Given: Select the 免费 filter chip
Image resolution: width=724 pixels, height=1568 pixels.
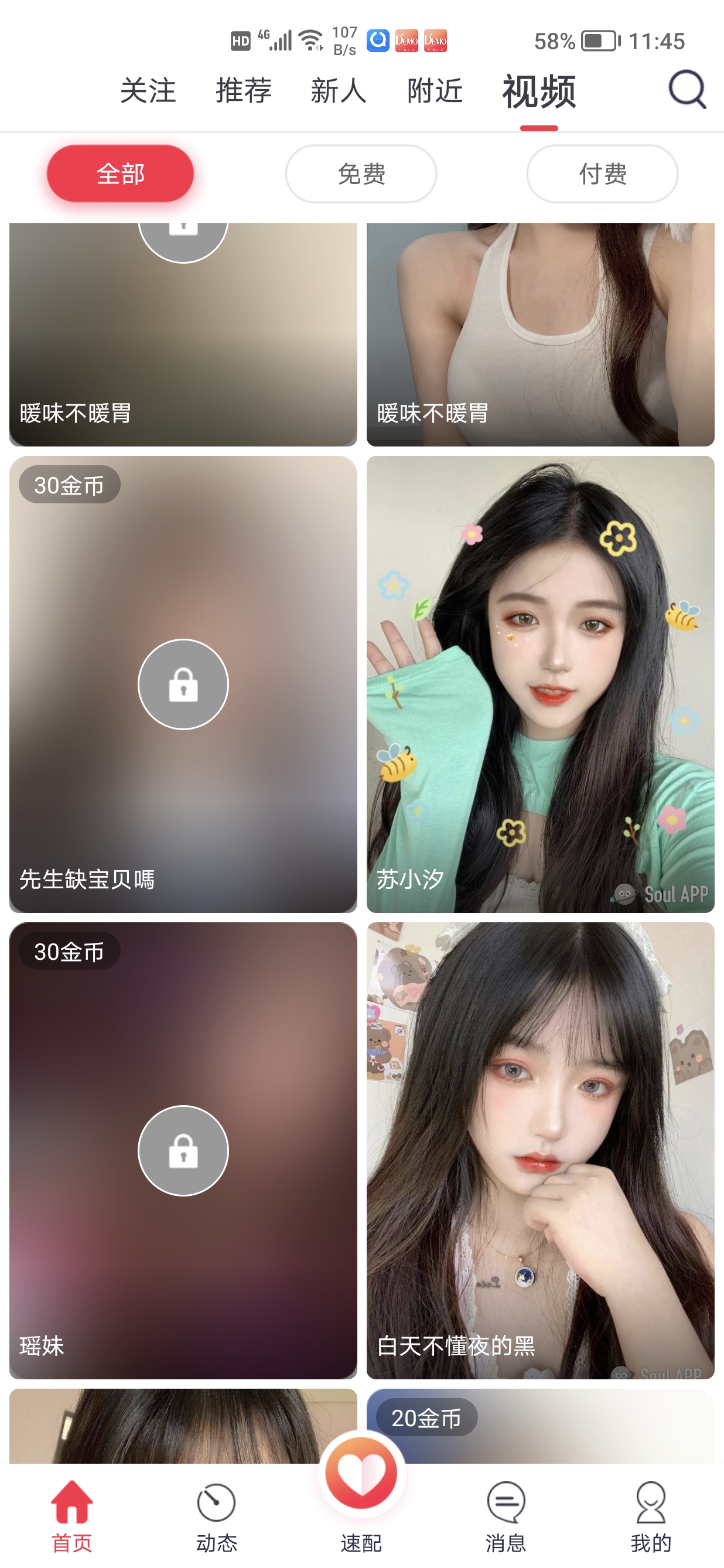Looking at the screenshot, I should pos(361,174).
